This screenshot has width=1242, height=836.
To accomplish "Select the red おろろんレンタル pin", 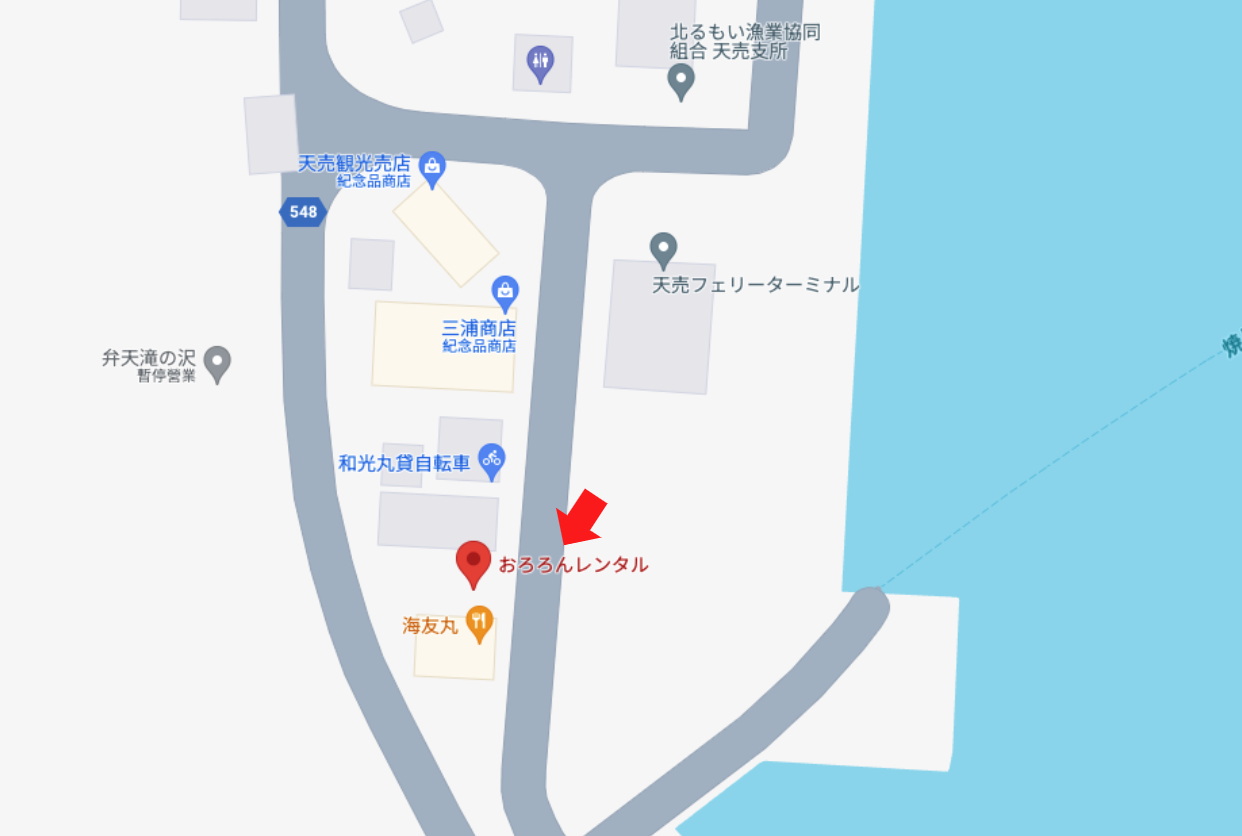I will point(473,562).
